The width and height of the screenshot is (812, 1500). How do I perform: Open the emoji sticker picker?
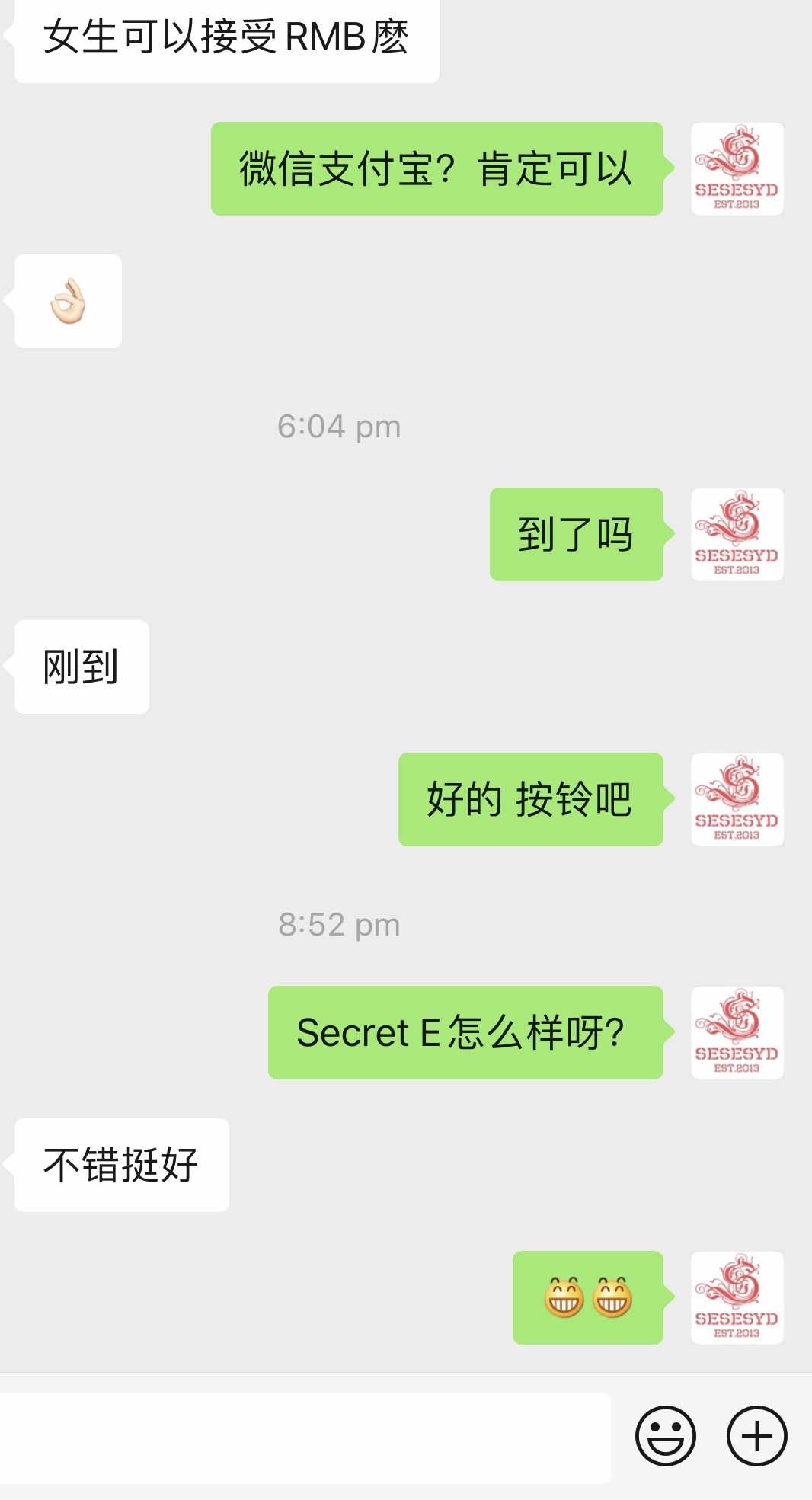pos(665,1436)
